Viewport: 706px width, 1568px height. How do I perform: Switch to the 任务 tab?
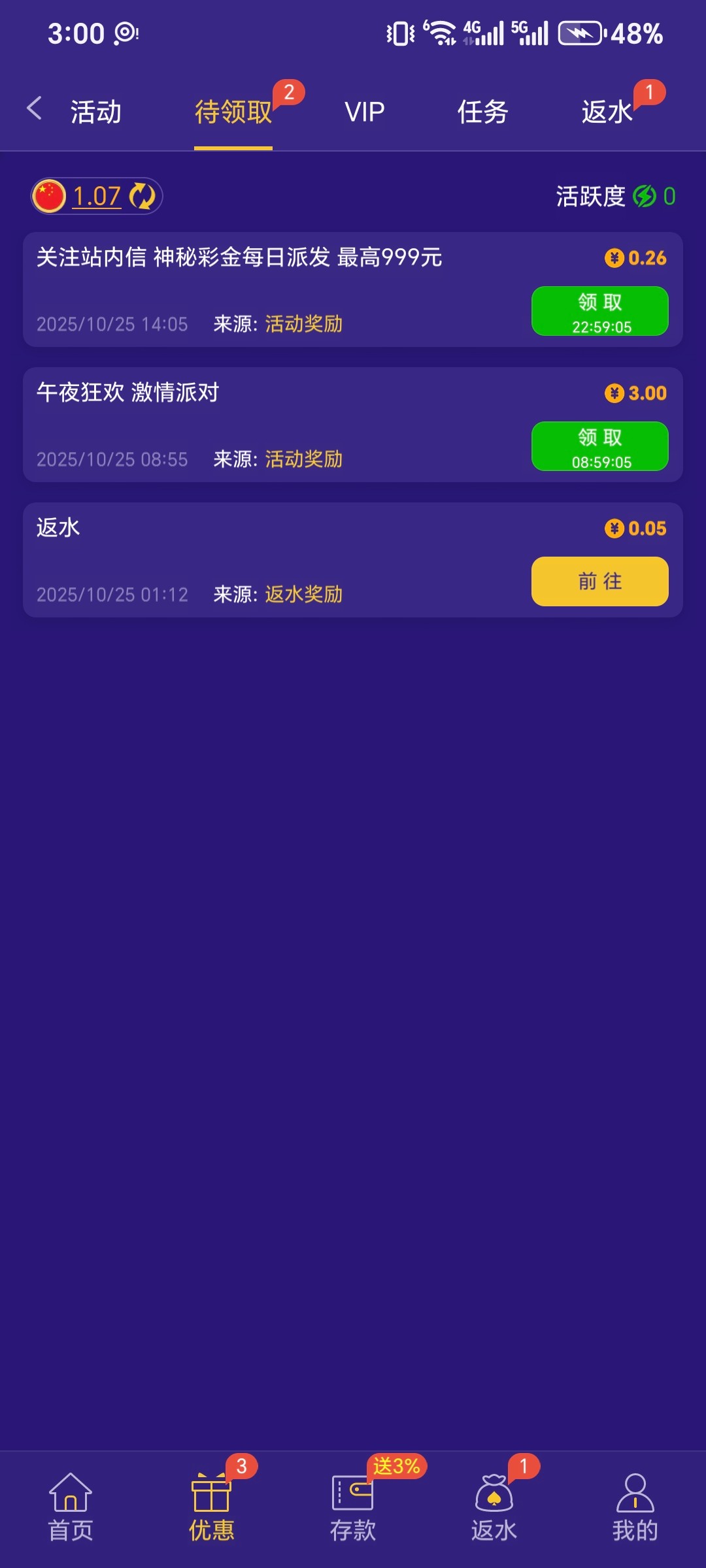click(482, 112)
